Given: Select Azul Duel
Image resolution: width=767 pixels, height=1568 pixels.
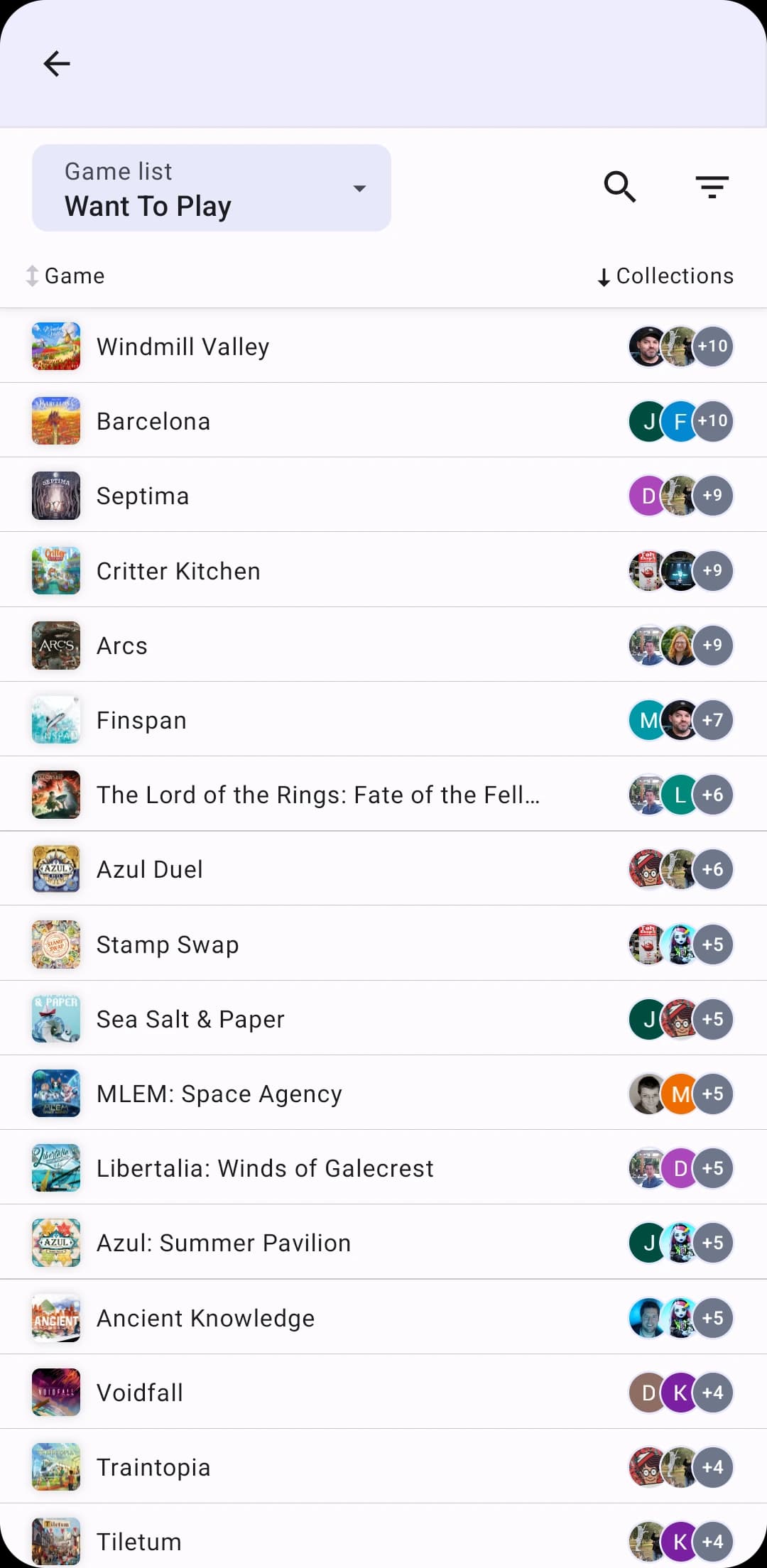Looking at the screenshot, I should (150, 869).
